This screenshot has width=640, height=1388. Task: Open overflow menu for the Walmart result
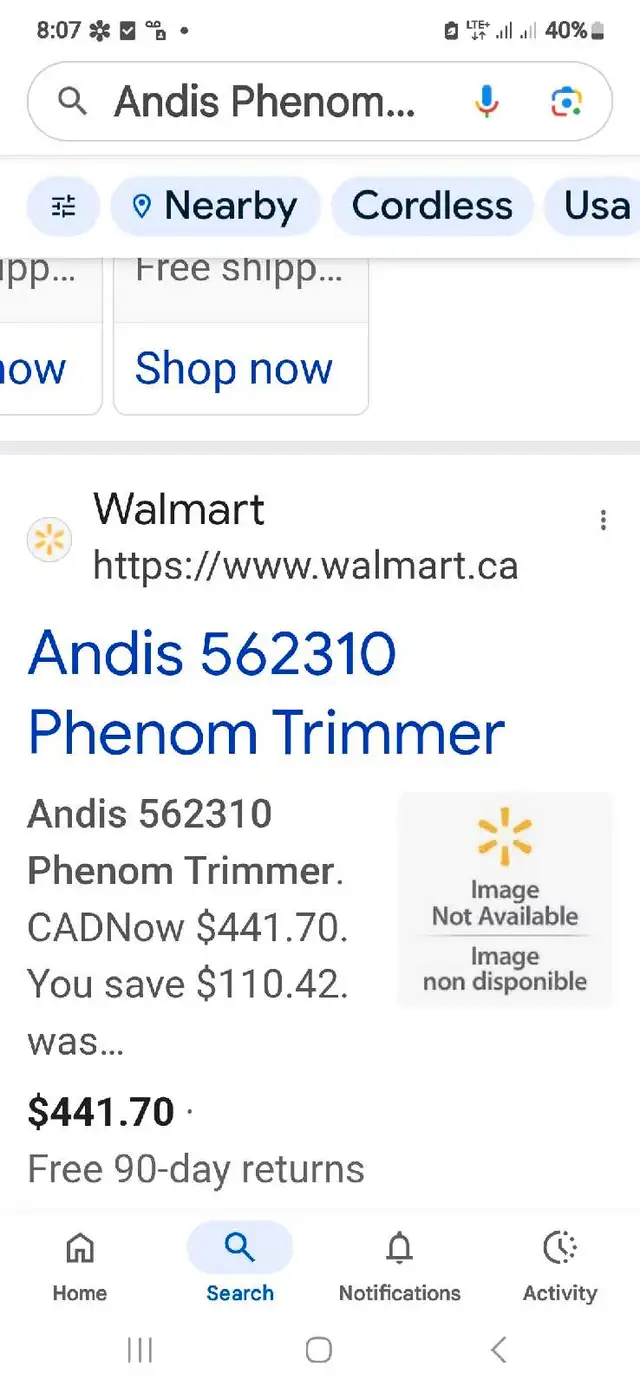602,520
